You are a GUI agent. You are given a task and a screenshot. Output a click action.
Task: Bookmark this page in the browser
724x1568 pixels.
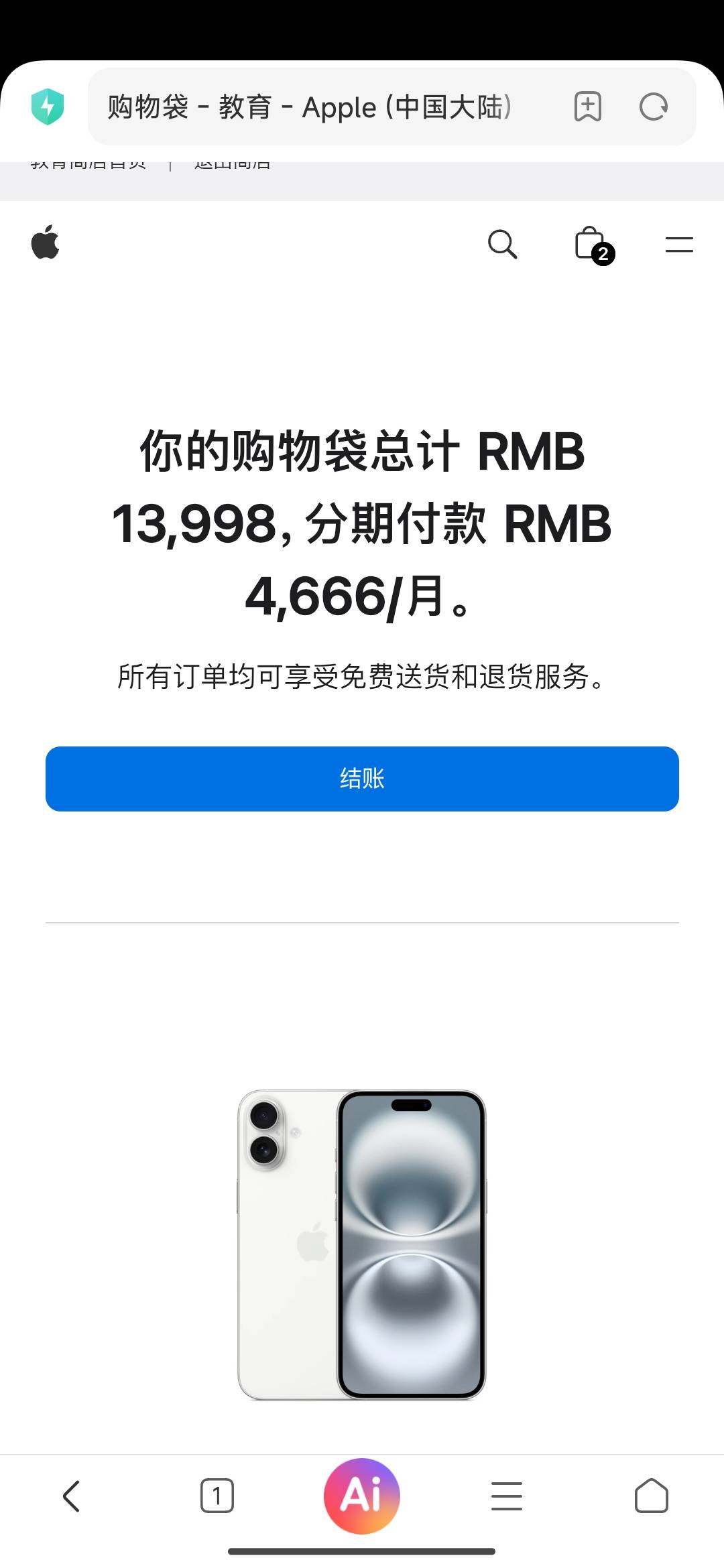coord(588,107)
